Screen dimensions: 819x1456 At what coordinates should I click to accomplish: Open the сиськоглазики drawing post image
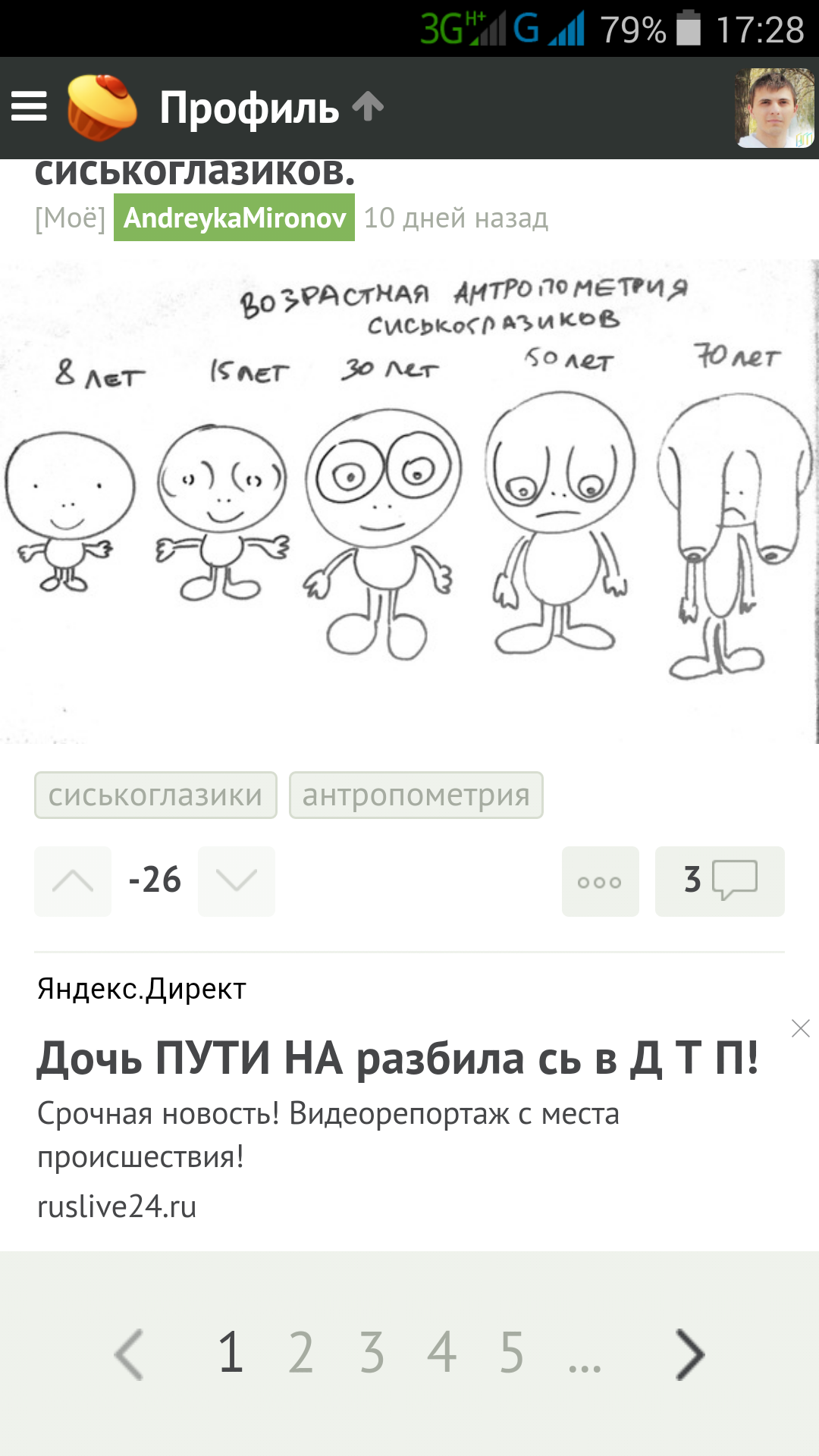coord(409,500)
